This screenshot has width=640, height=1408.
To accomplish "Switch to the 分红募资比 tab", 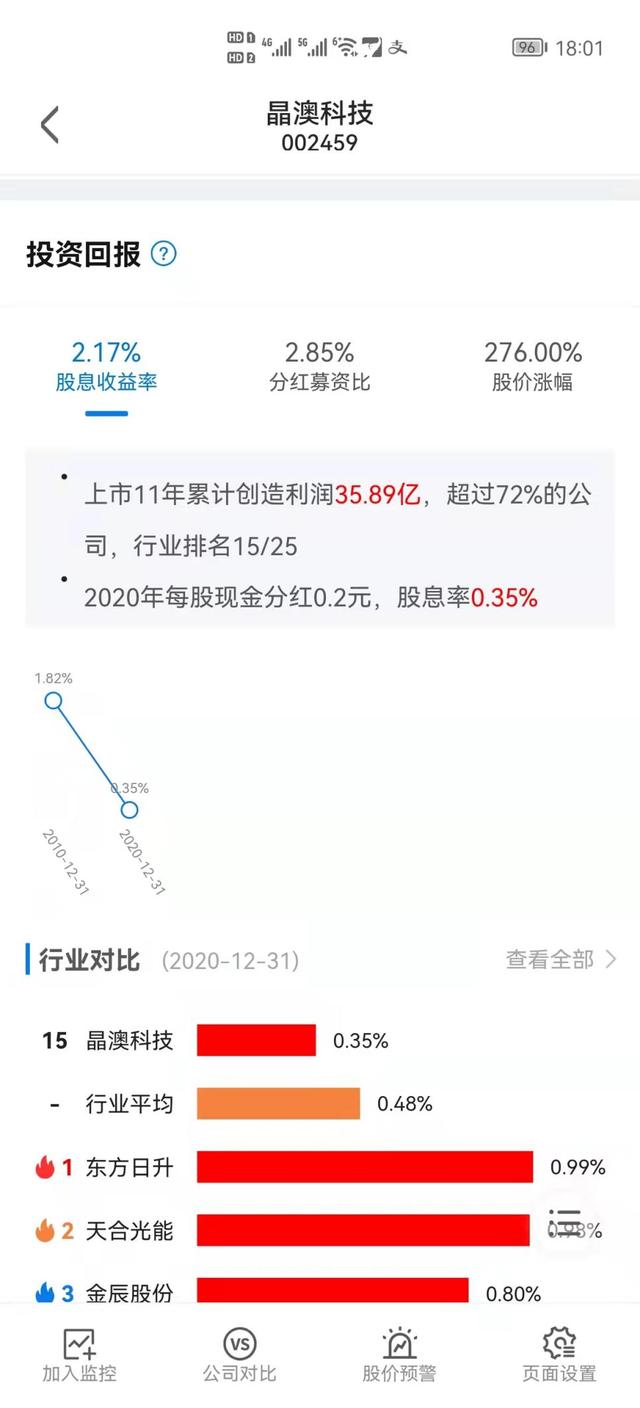I will [319, 366].
